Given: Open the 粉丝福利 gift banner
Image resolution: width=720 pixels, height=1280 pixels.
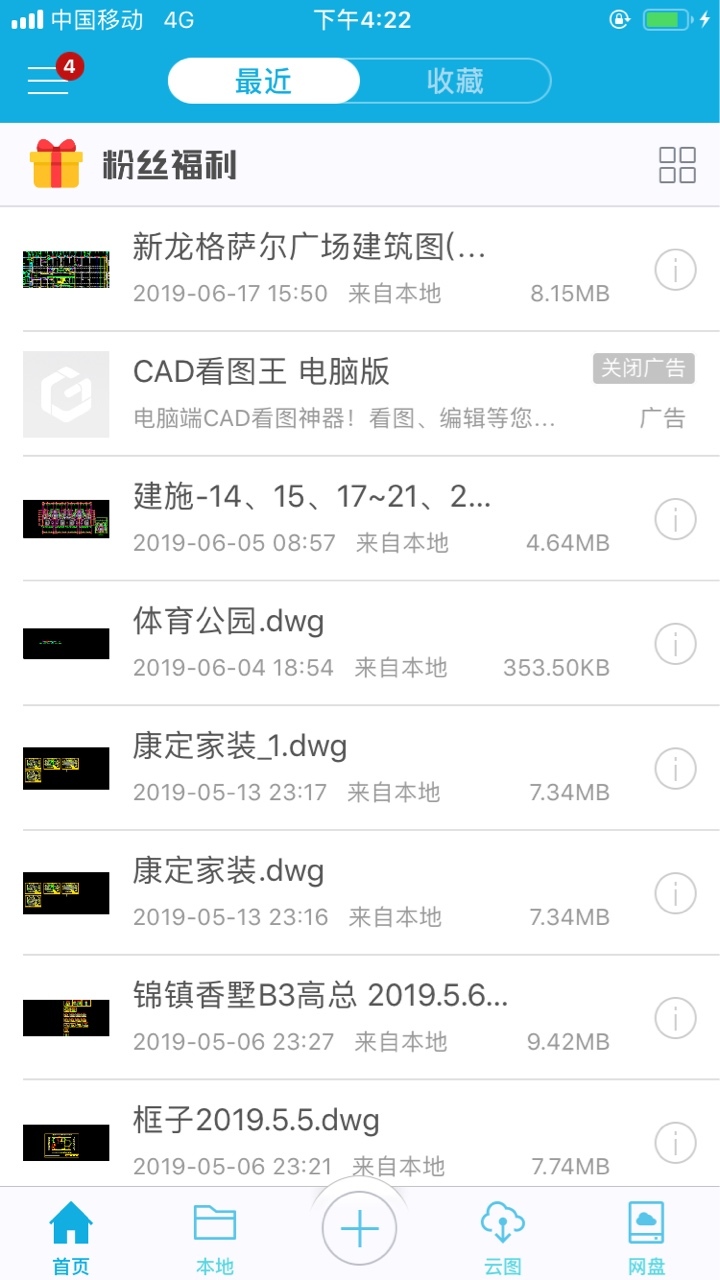Looking at the screenshot, I should coord(134,165).
